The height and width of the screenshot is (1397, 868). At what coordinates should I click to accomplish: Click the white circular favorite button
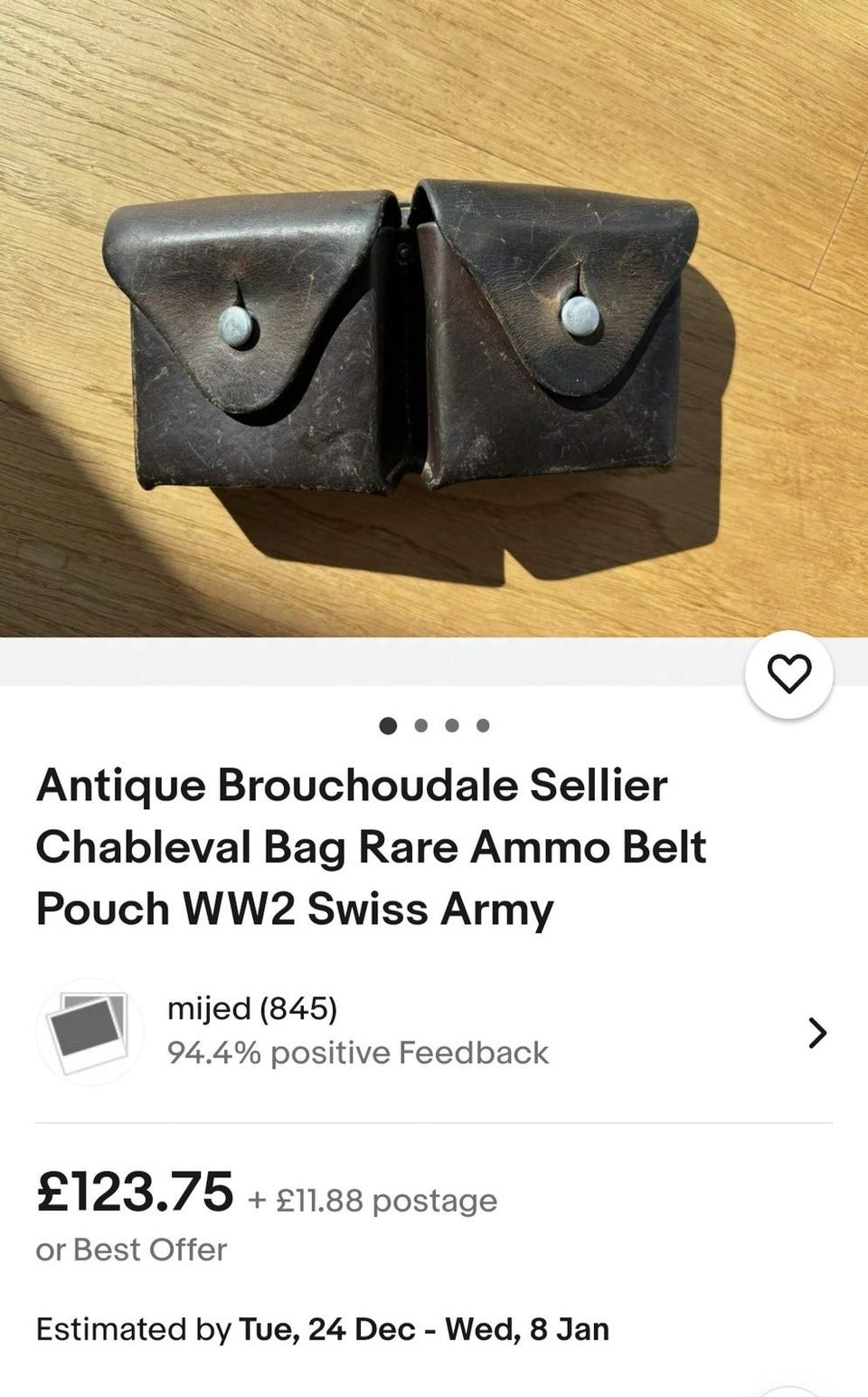click(x=788, y=675)
